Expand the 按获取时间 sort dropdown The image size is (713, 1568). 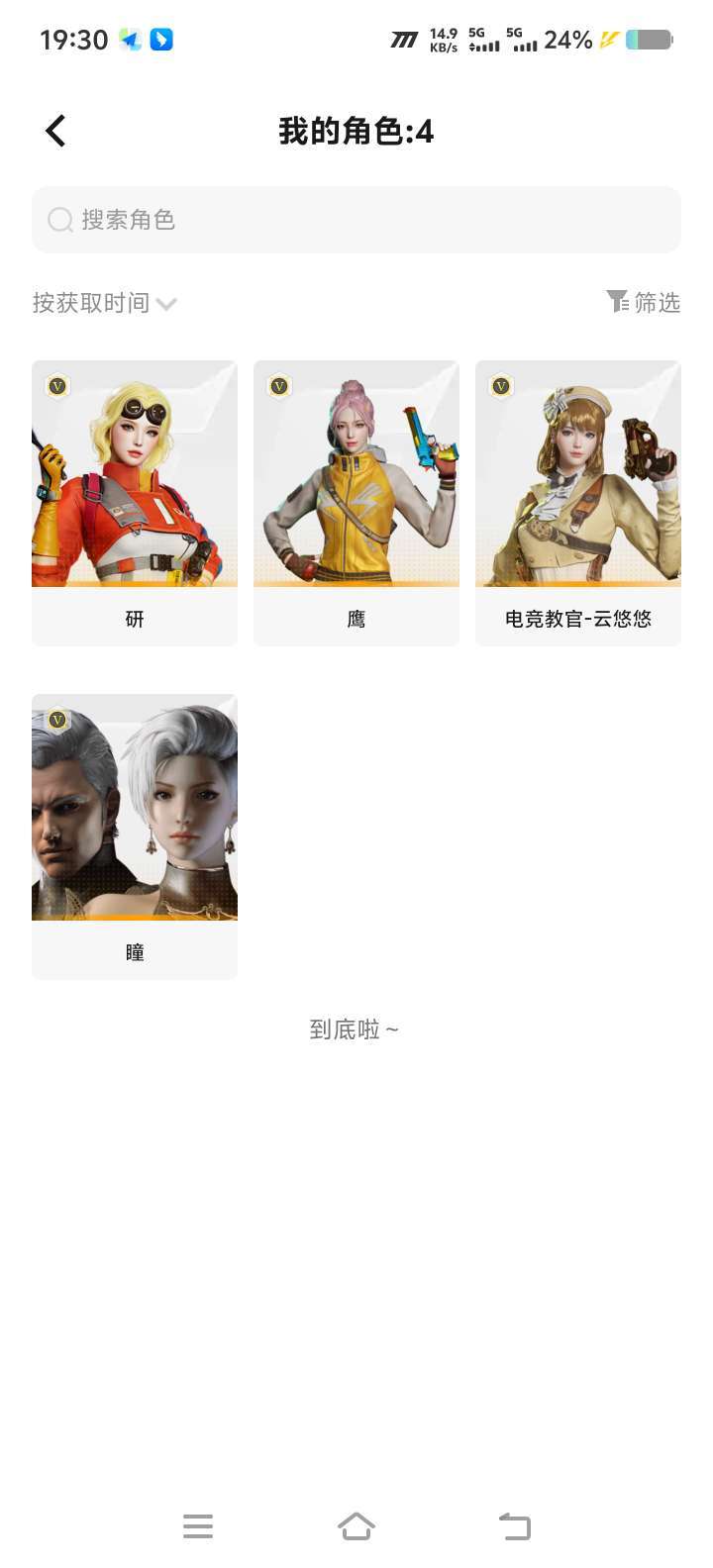(x=104, y=303)
